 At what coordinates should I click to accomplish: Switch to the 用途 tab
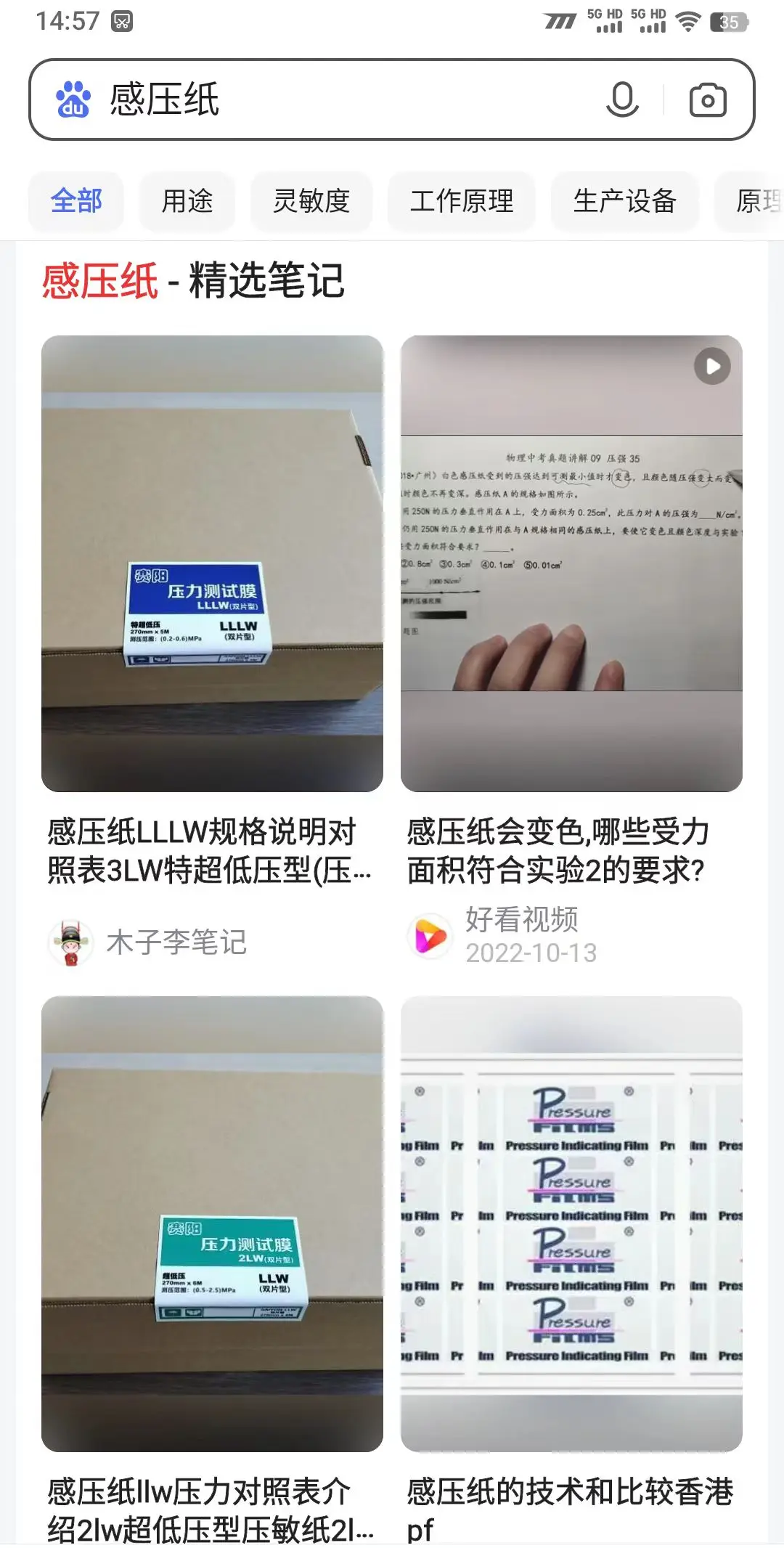pos(187,200)
